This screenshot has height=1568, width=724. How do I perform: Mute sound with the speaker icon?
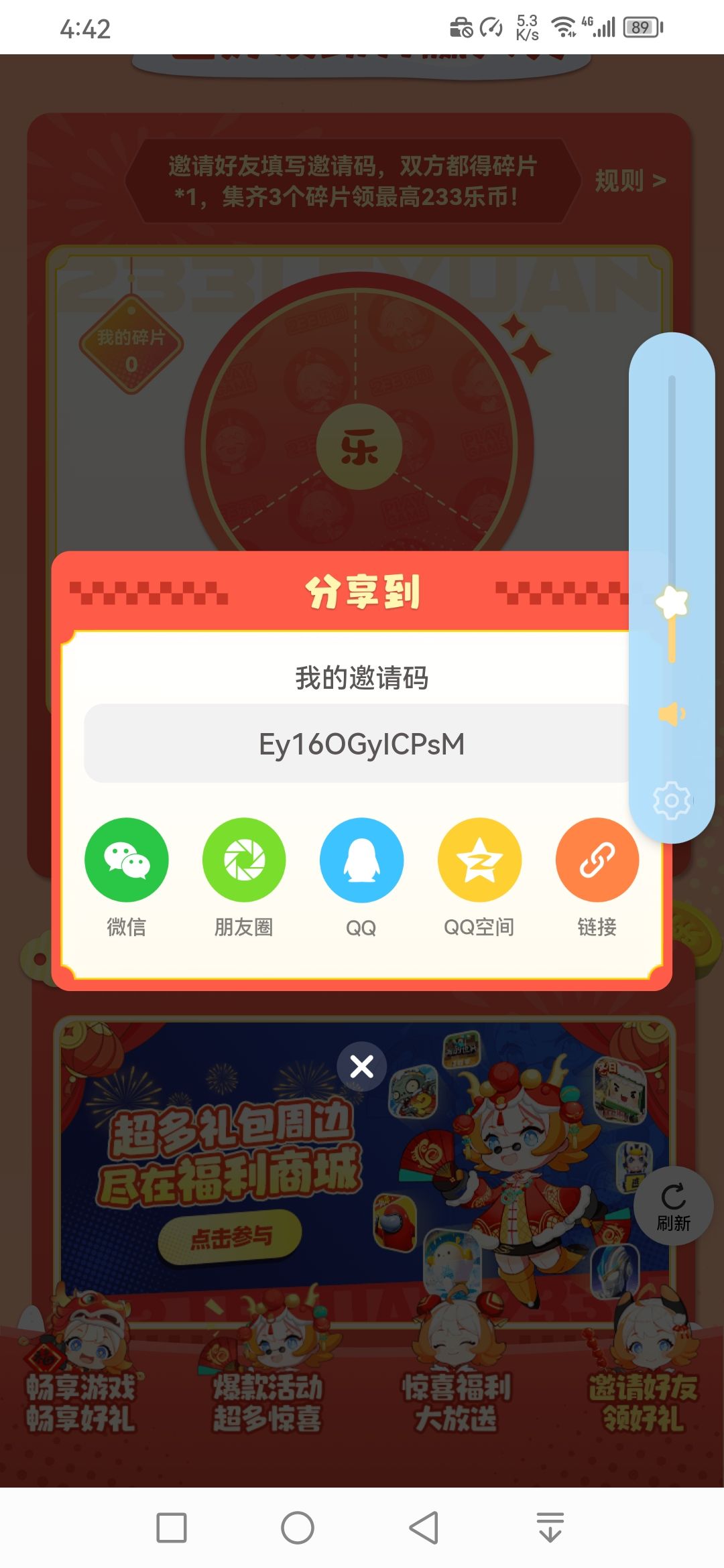tap(672, 714)
